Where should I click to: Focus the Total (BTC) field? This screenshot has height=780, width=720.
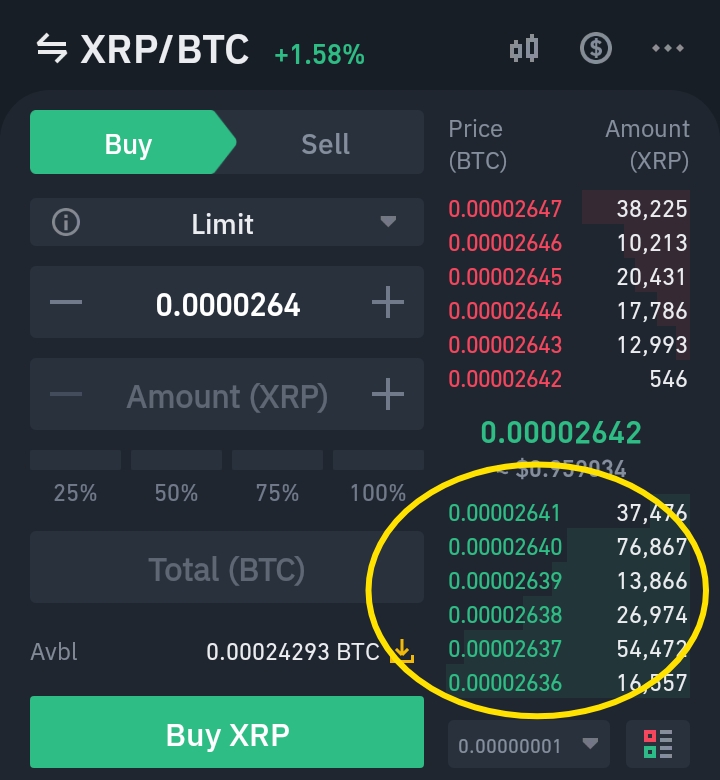227,569
